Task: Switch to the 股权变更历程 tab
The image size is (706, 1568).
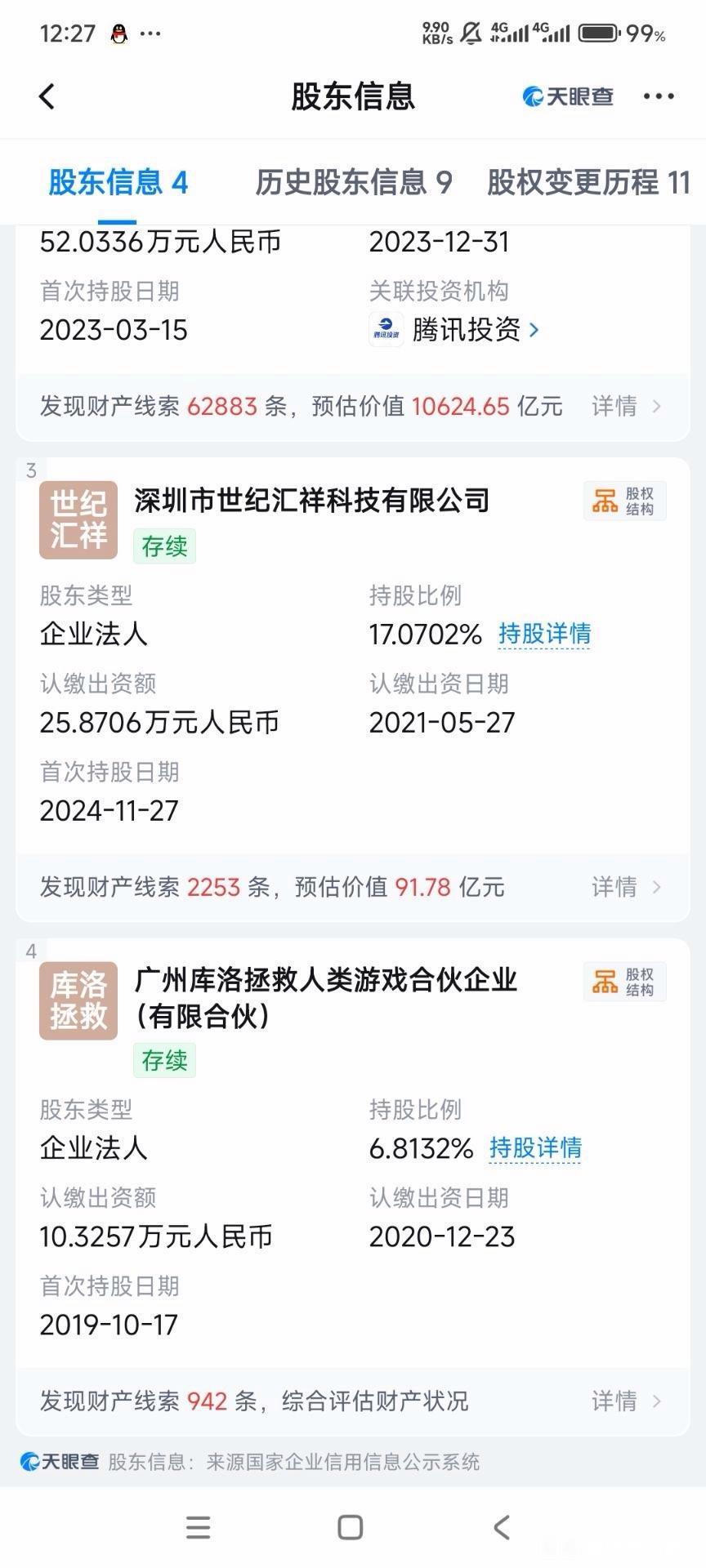Action: pyautogui.click(x=588, y=182)
